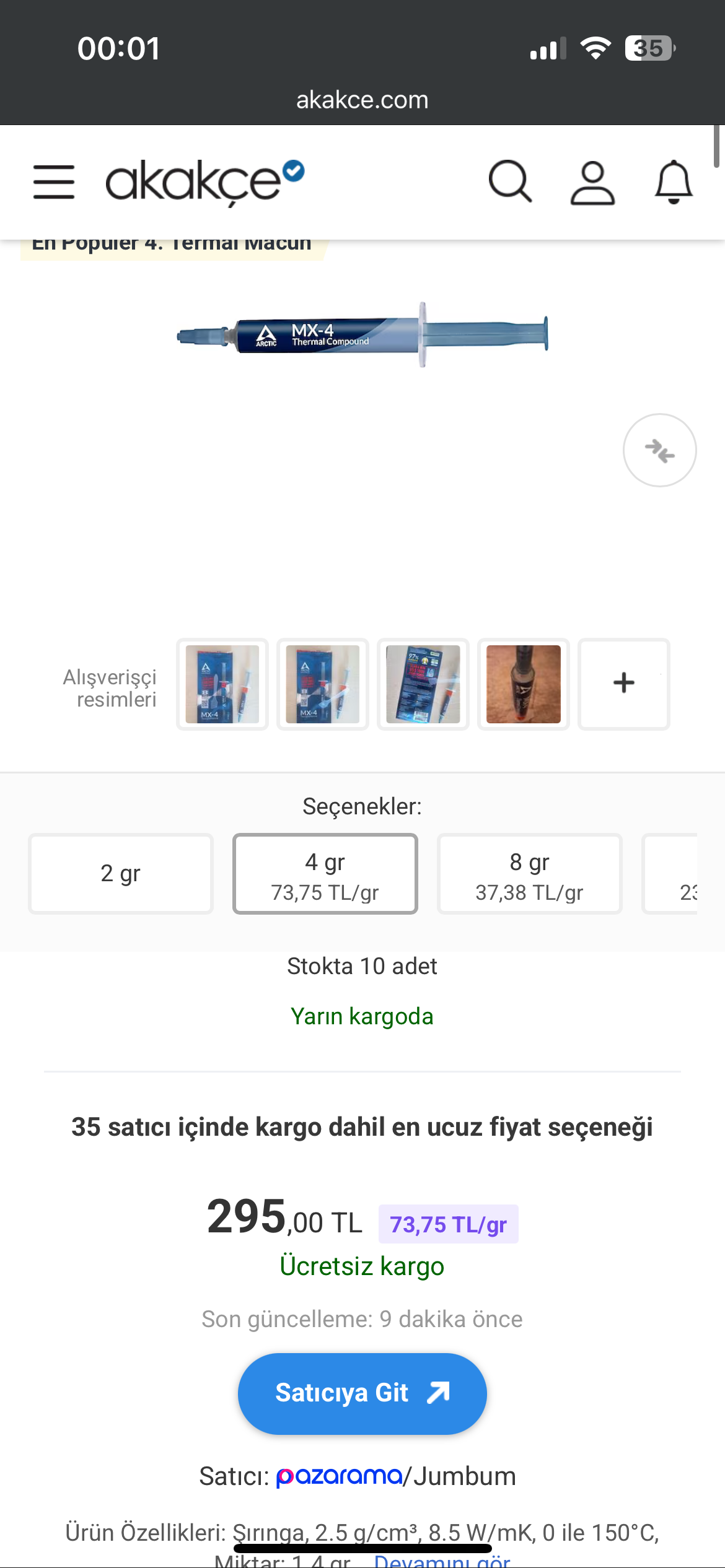This screenshot has width=725, height=1568.
Task: Open the fourth shopper photo
Action: tap(524, 684)
